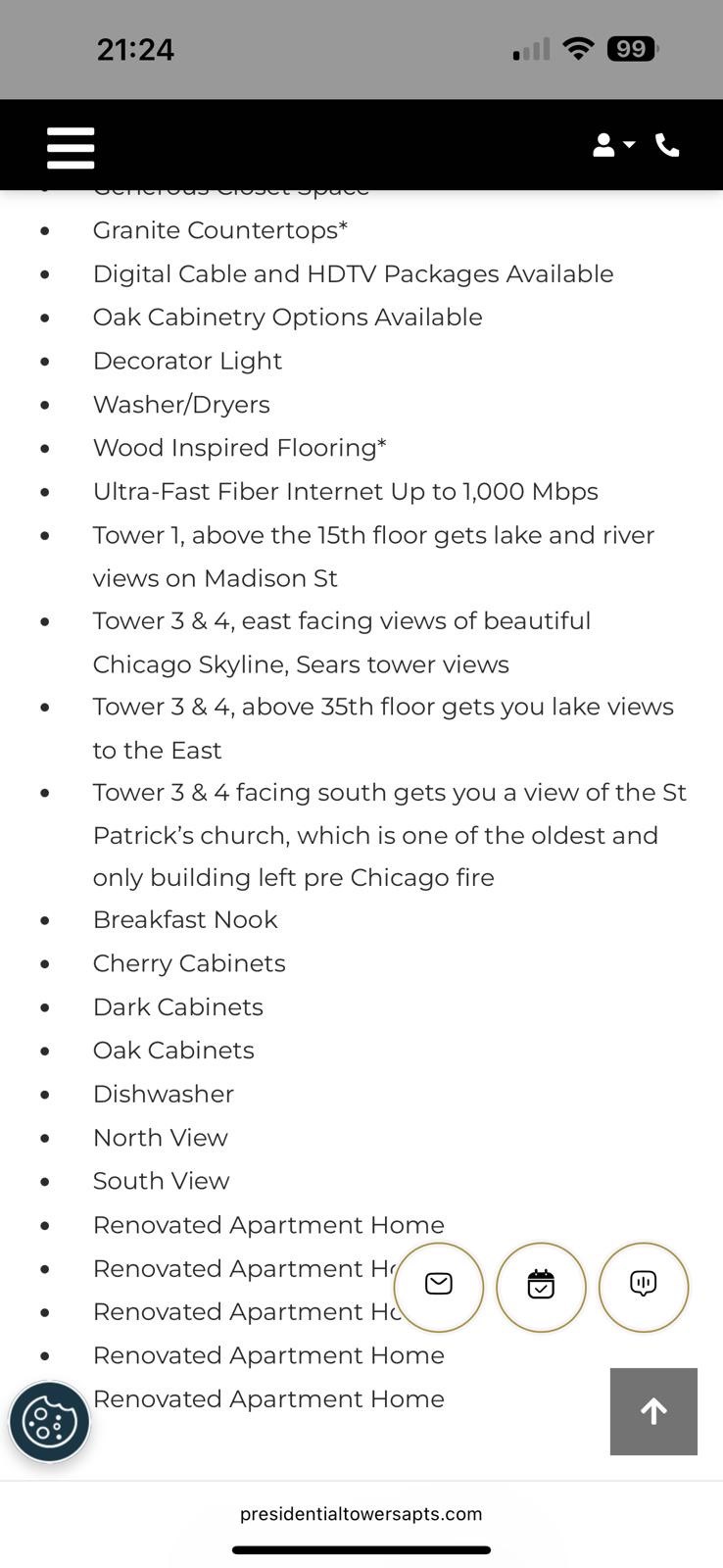
Task: Open the hamburger navigation menu
Action: click(x=71, y=147)
